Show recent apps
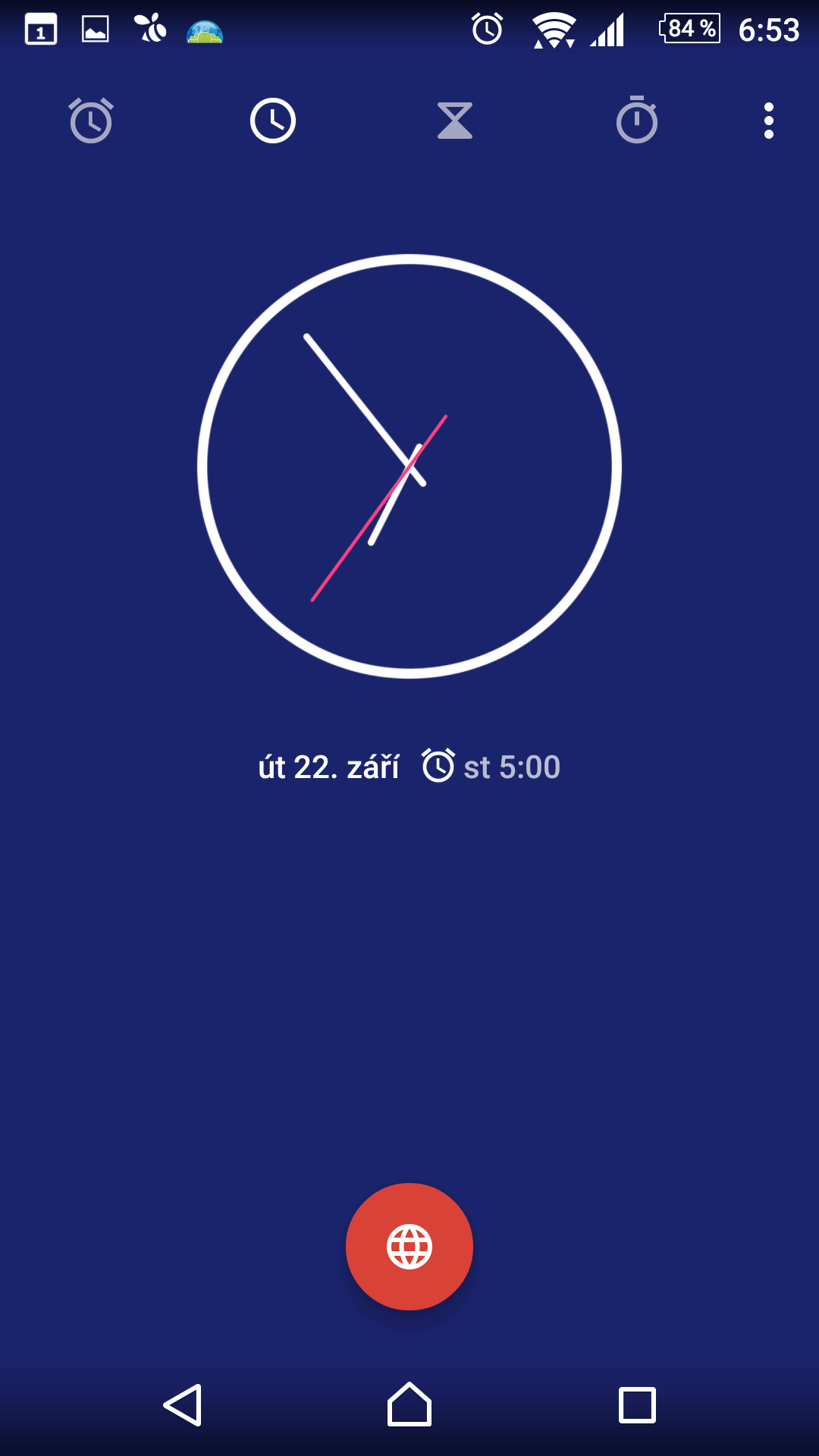 click(637, 1405)
